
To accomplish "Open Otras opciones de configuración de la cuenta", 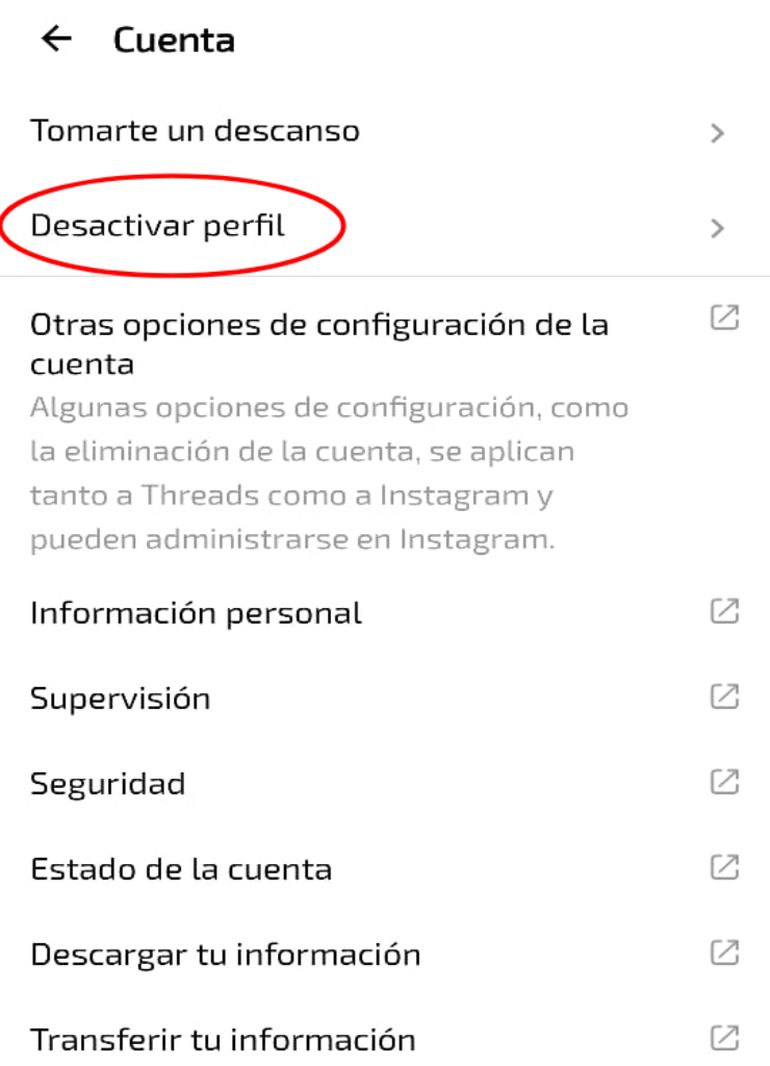I will click(320, 342).
